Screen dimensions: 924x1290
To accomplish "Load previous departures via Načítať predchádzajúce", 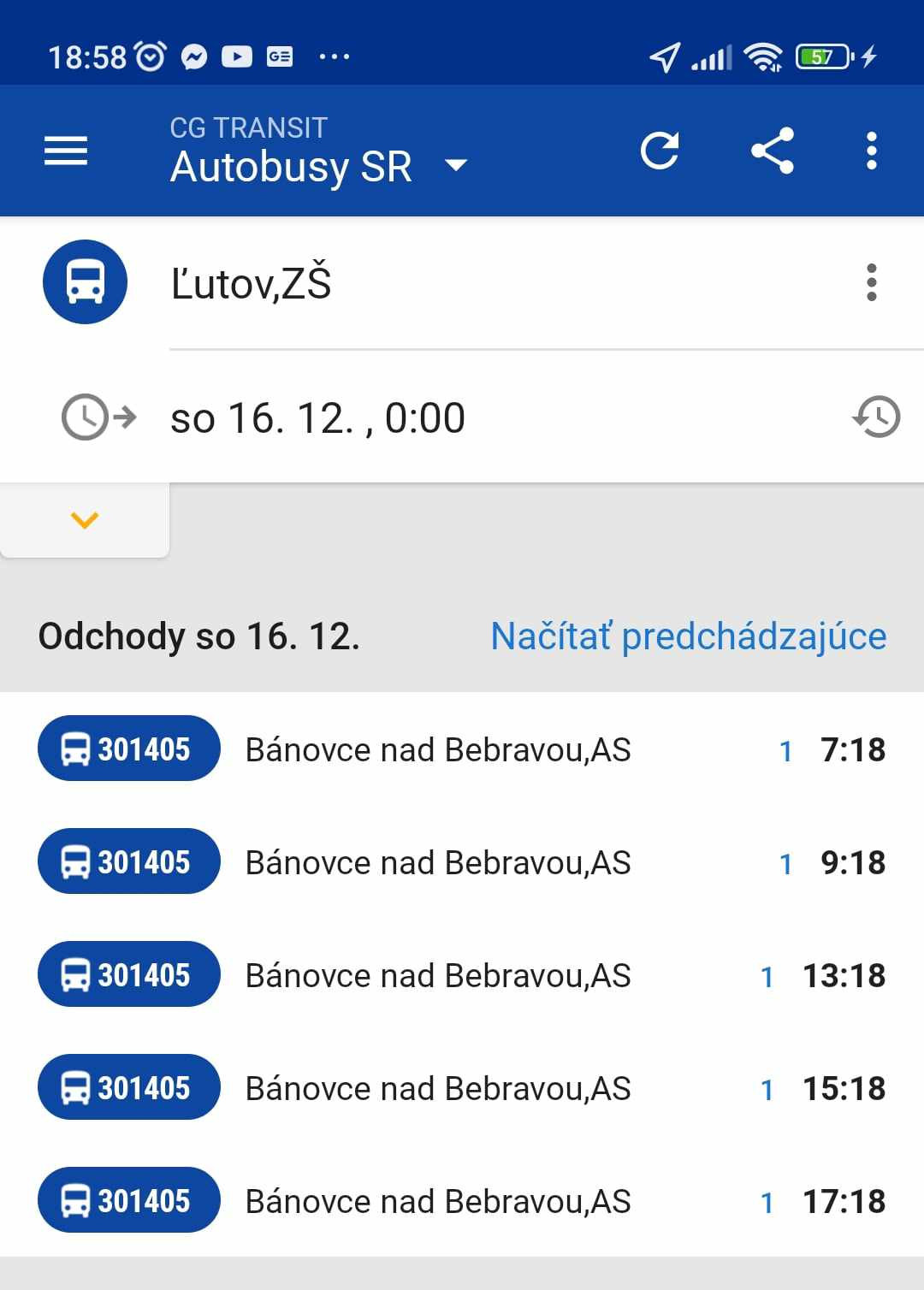I will [x=688, y=636].
